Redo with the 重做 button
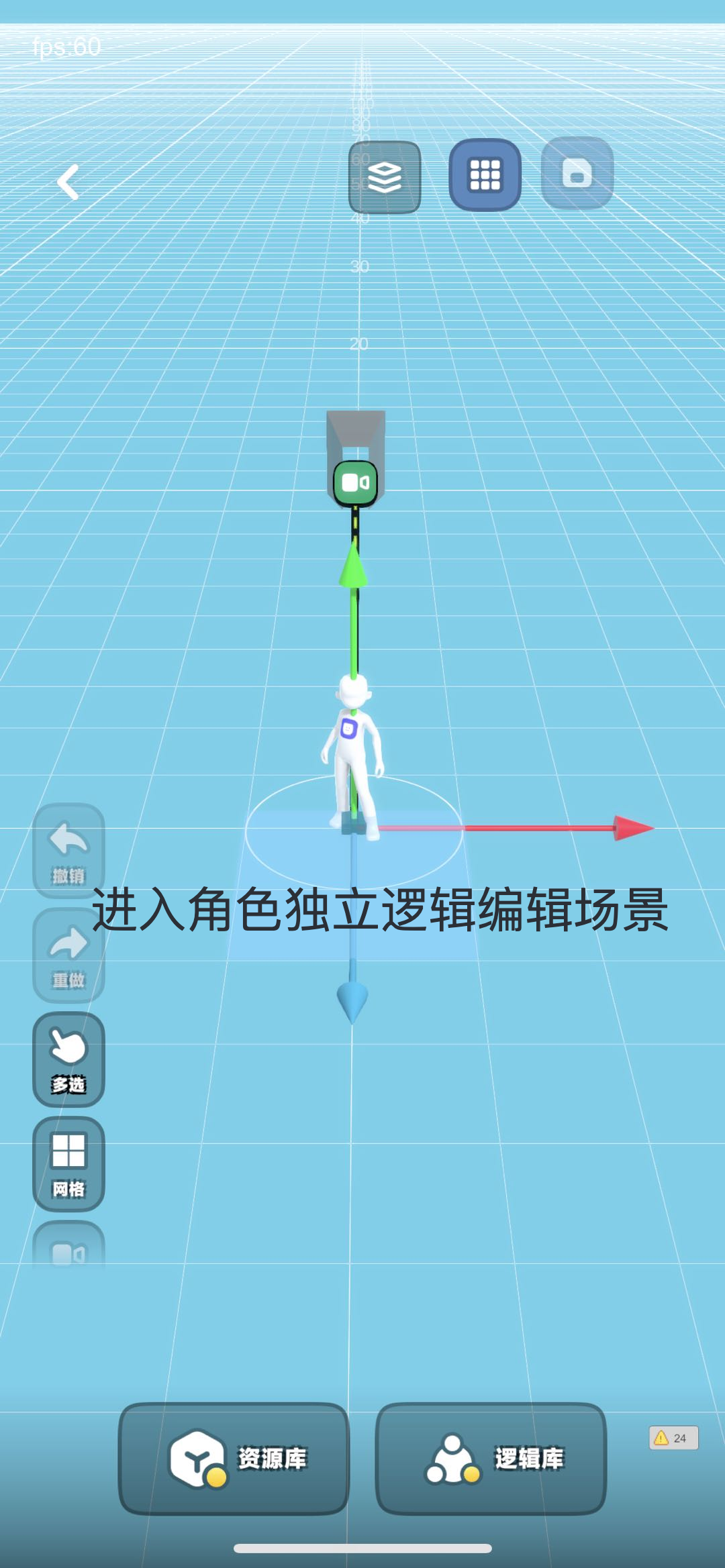The width and height of the screenshot is (725, 1568). (x=68, y=955)
